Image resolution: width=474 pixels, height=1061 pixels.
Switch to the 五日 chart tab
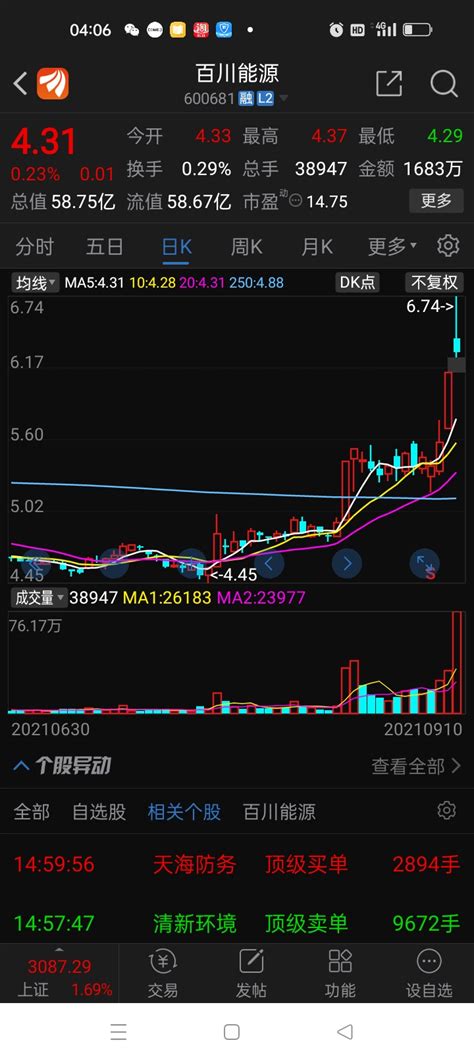105,247
